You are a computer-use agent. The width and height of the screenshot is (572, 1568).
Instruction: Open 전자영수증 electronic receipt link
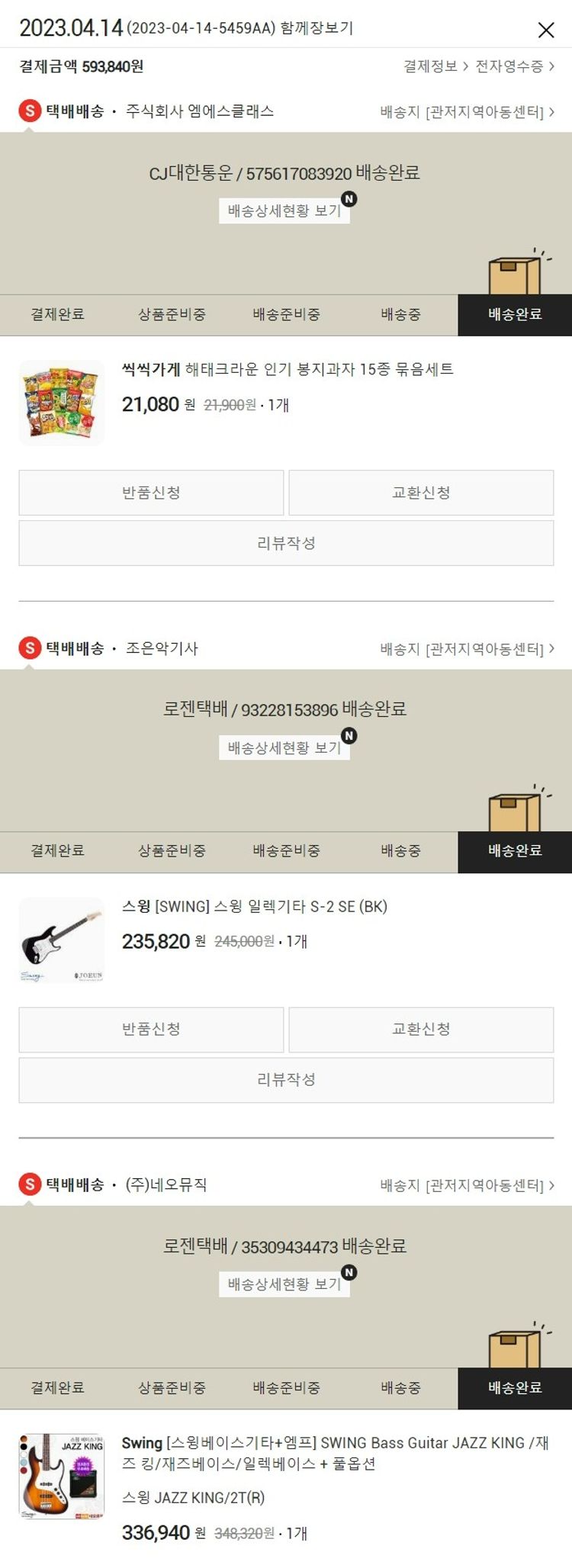pyautogui.click(x=514, y=66)
